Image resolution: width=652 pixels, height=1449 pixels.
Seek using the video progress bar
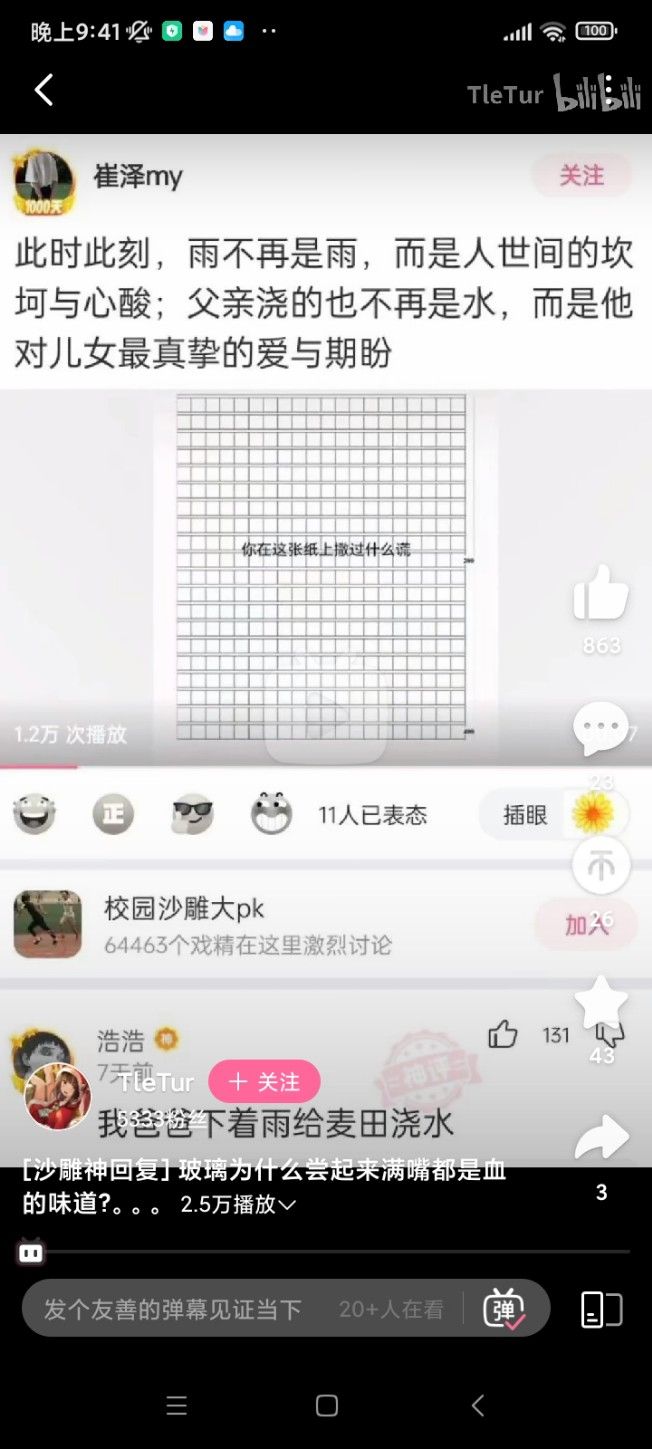[x=330, y=1251]
